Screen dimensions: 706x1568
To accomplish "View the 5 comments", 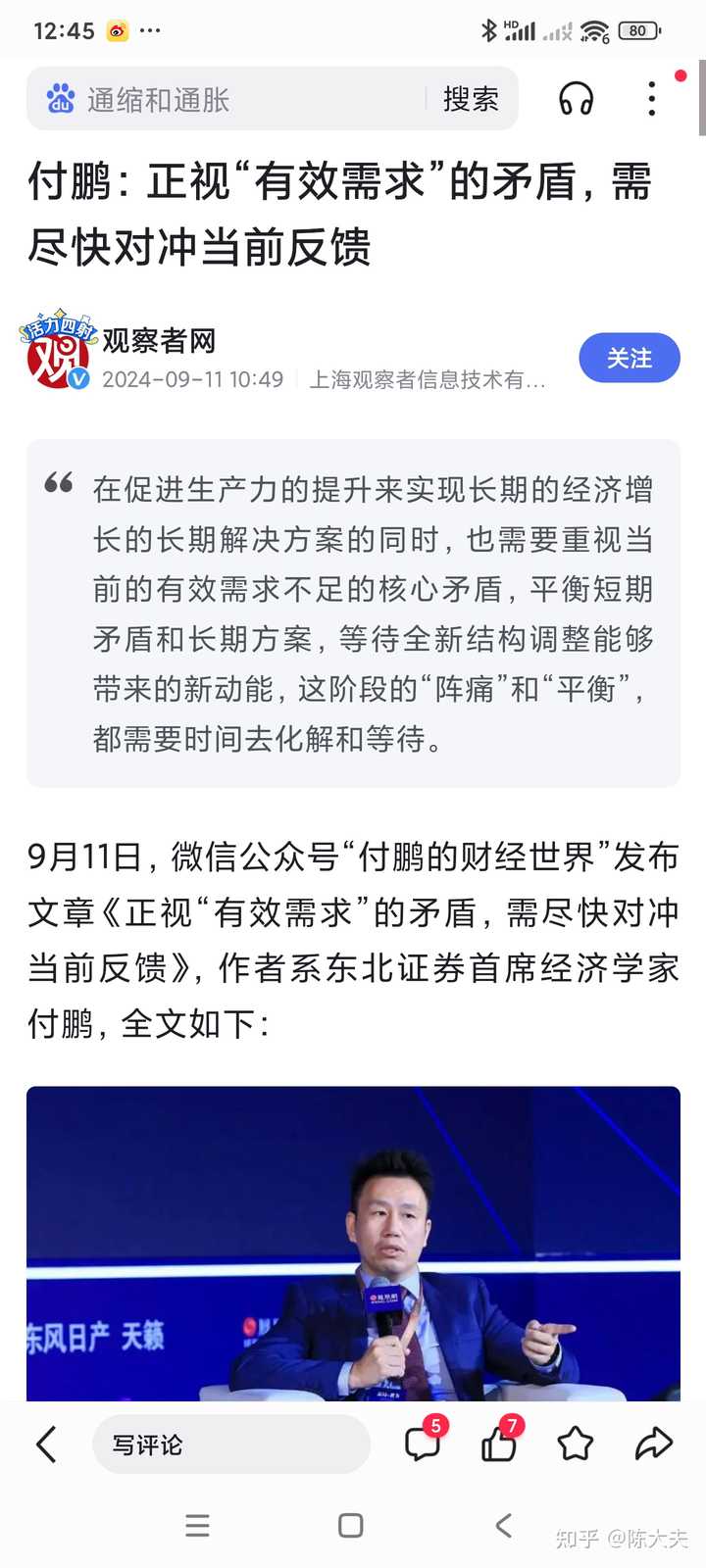I will pos(423,1444).
